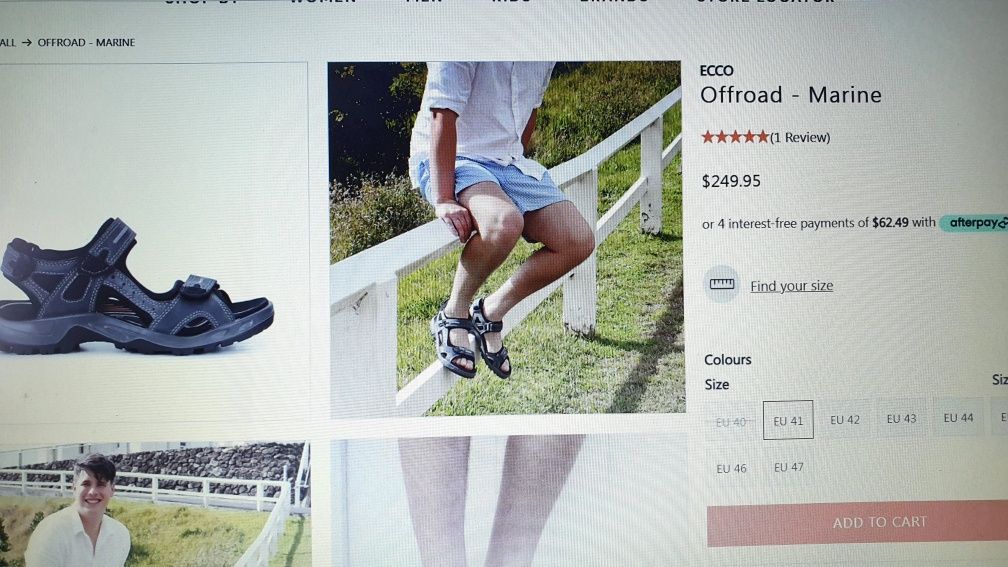Select size EU 41
1008x567 pixels.
[x=788, y=420]
